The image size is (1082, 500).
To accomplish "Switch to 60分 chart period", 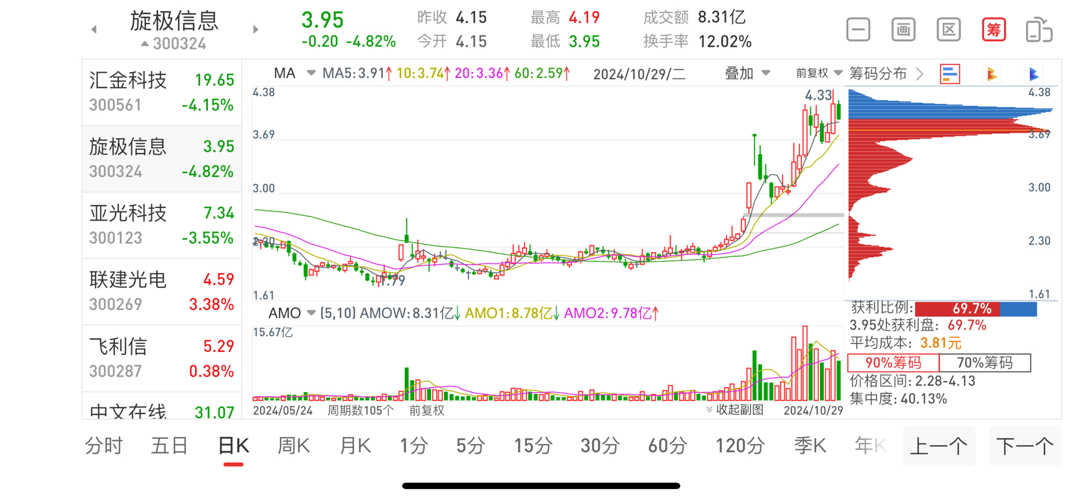I will pyautogui.click(x=666, y=446).
